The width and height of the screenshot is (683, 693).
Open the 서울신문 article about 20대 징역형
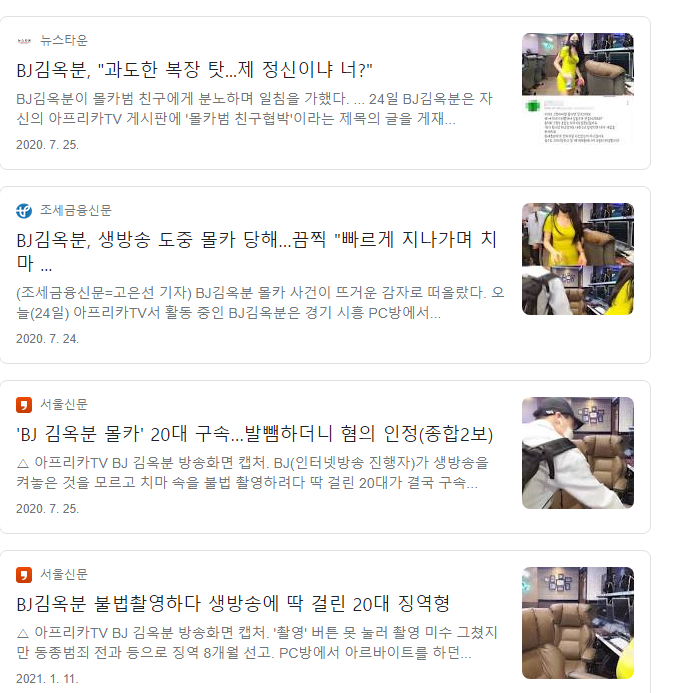(x=233, y=604)
